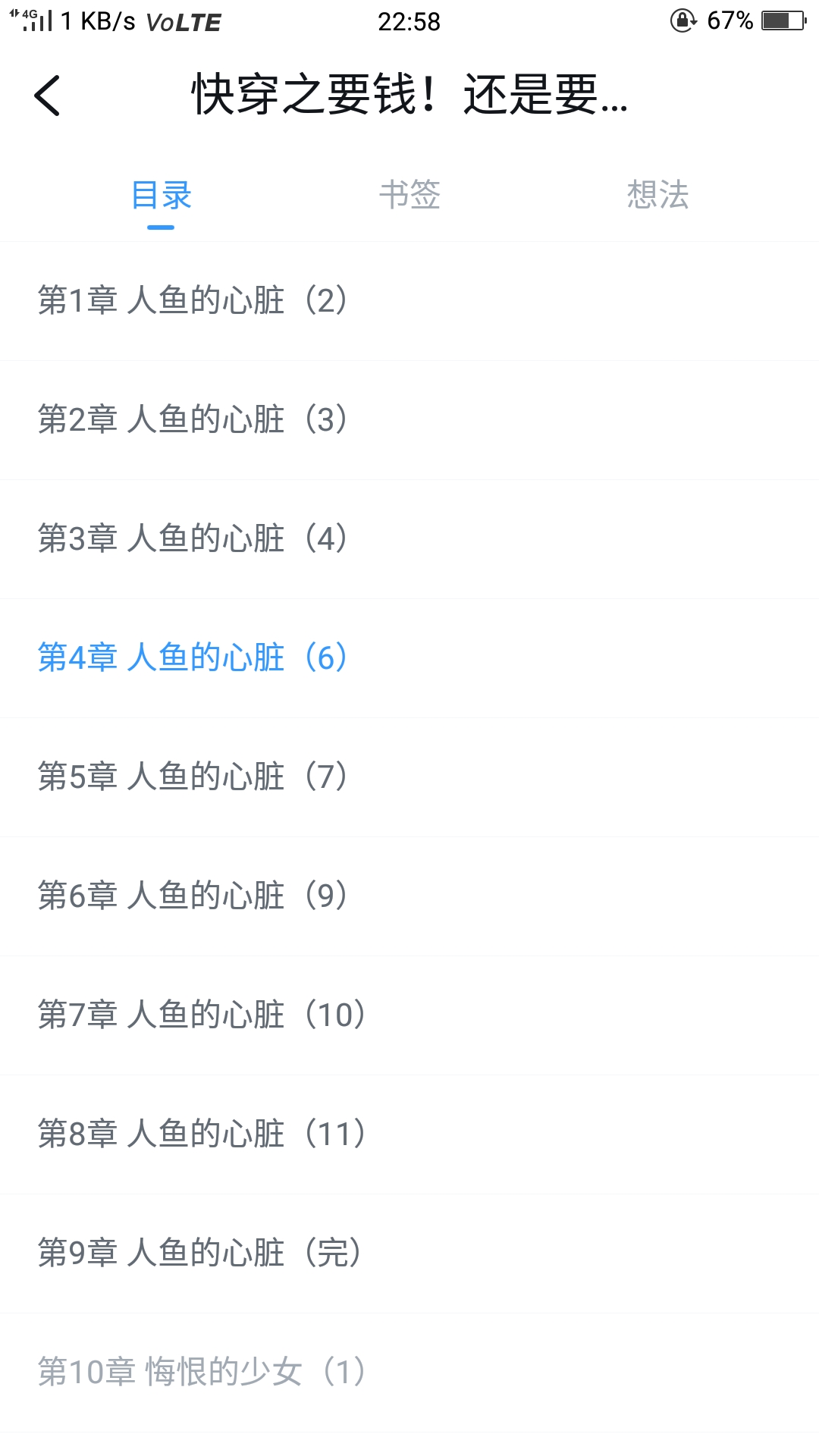This screenshot has width=819, height=1456.
Task: Switch to the 书签 tab
Action: [x=409, y=196]
